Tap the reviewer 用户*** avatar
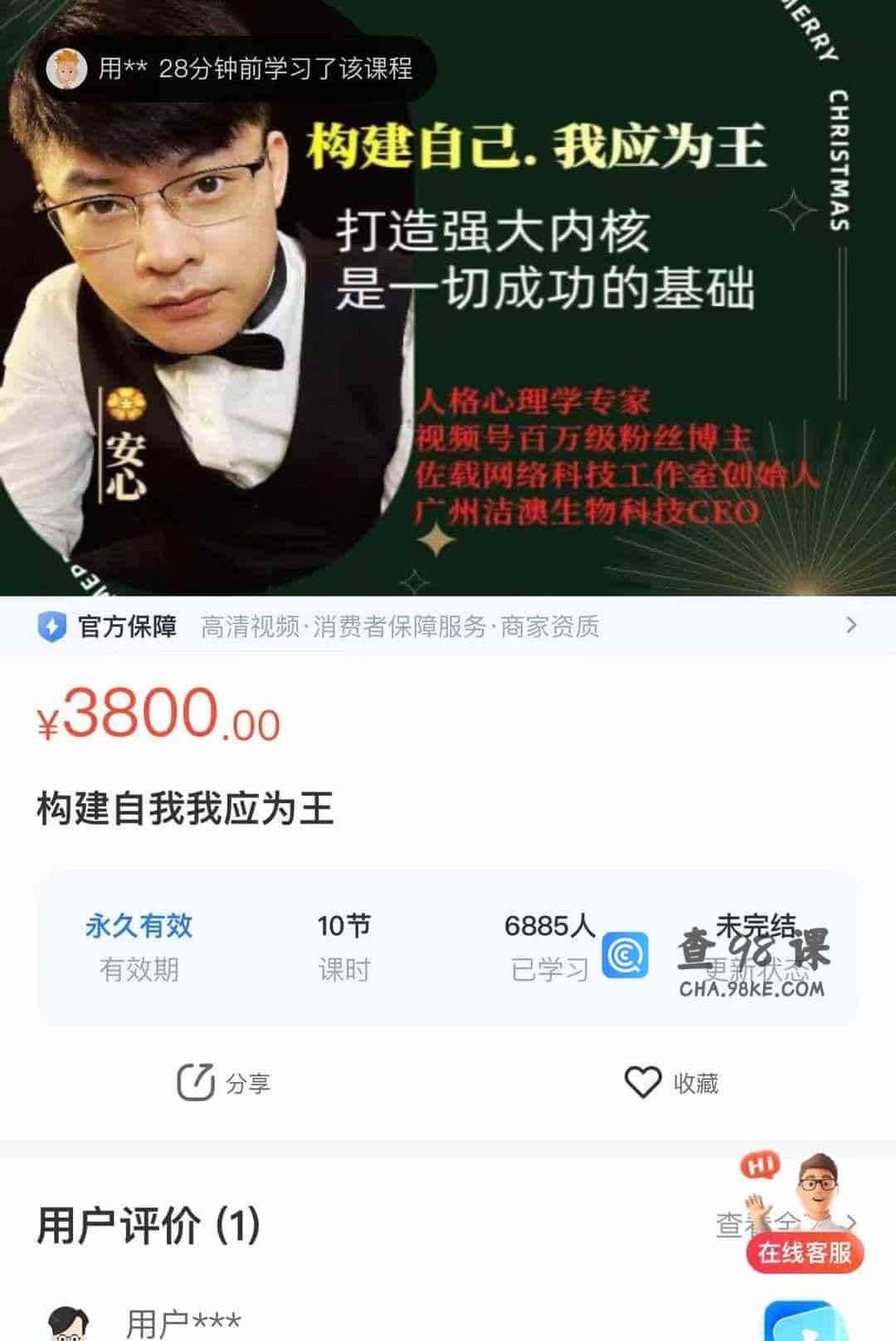 coord(70,1325)
